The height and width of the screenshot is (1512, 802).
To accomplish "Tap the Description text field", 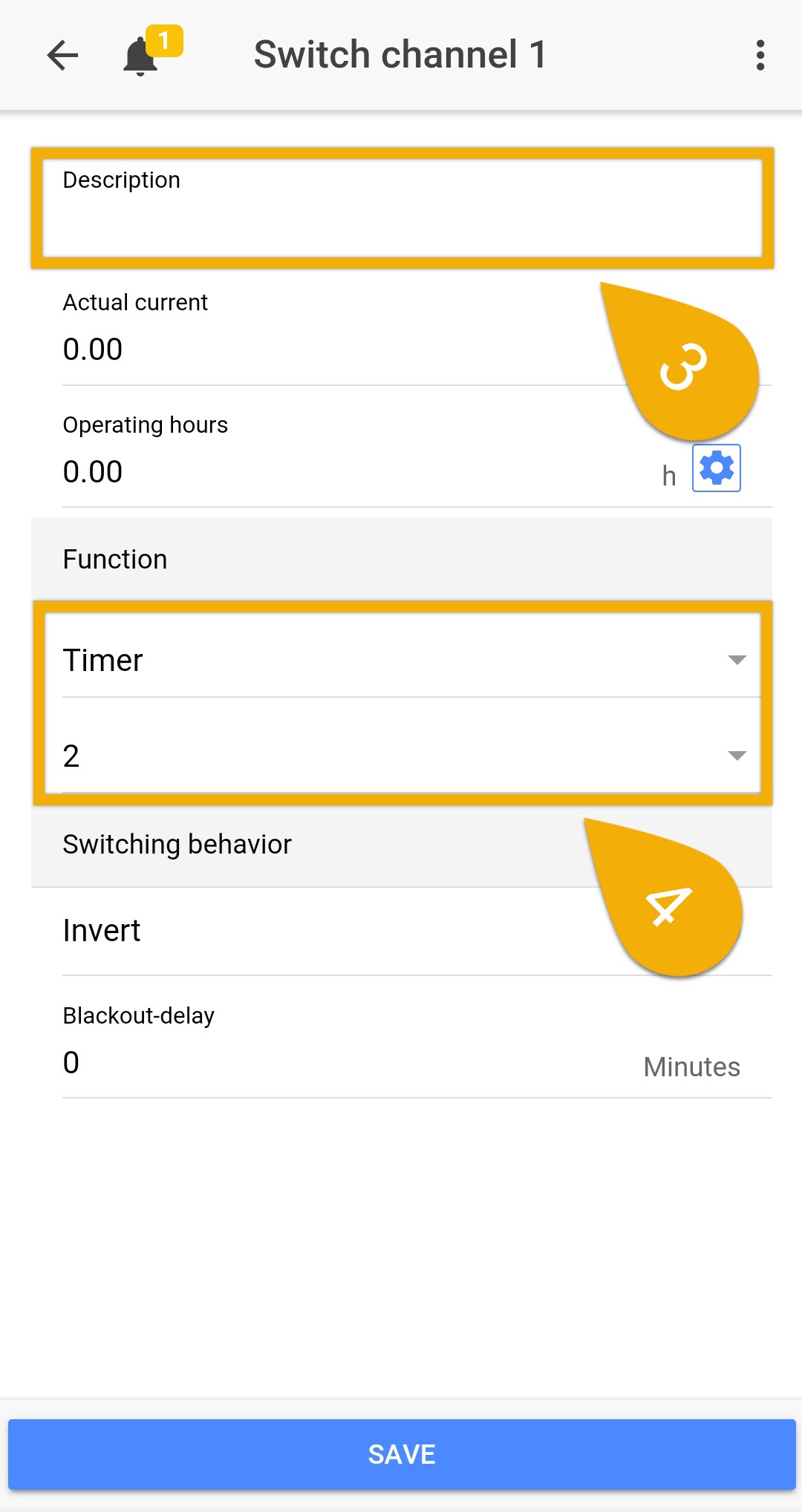I will [x=402, y=209].
